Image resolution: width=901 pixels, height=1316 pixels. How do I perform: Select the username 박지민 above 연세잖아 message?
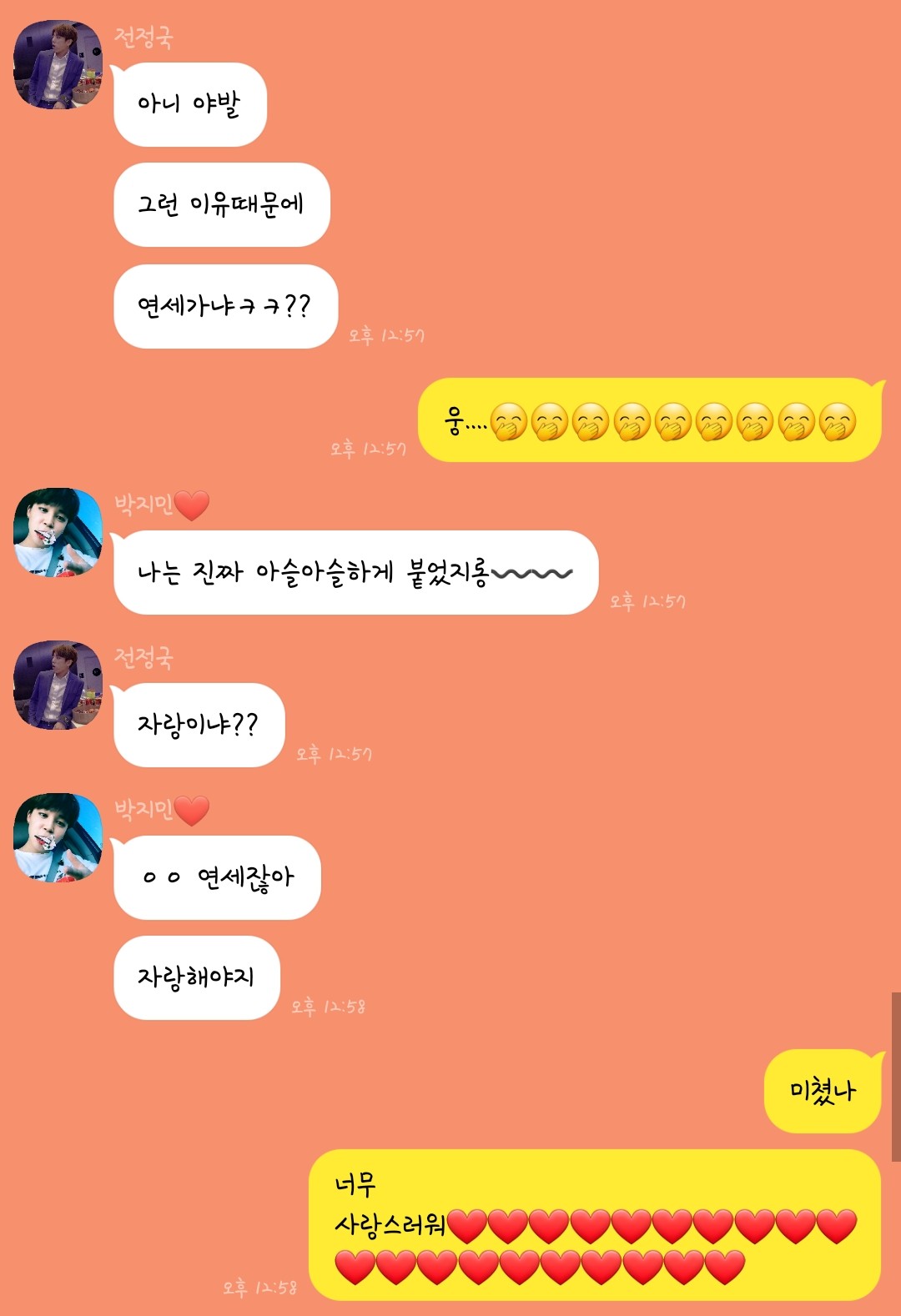(x=143, y=807)
